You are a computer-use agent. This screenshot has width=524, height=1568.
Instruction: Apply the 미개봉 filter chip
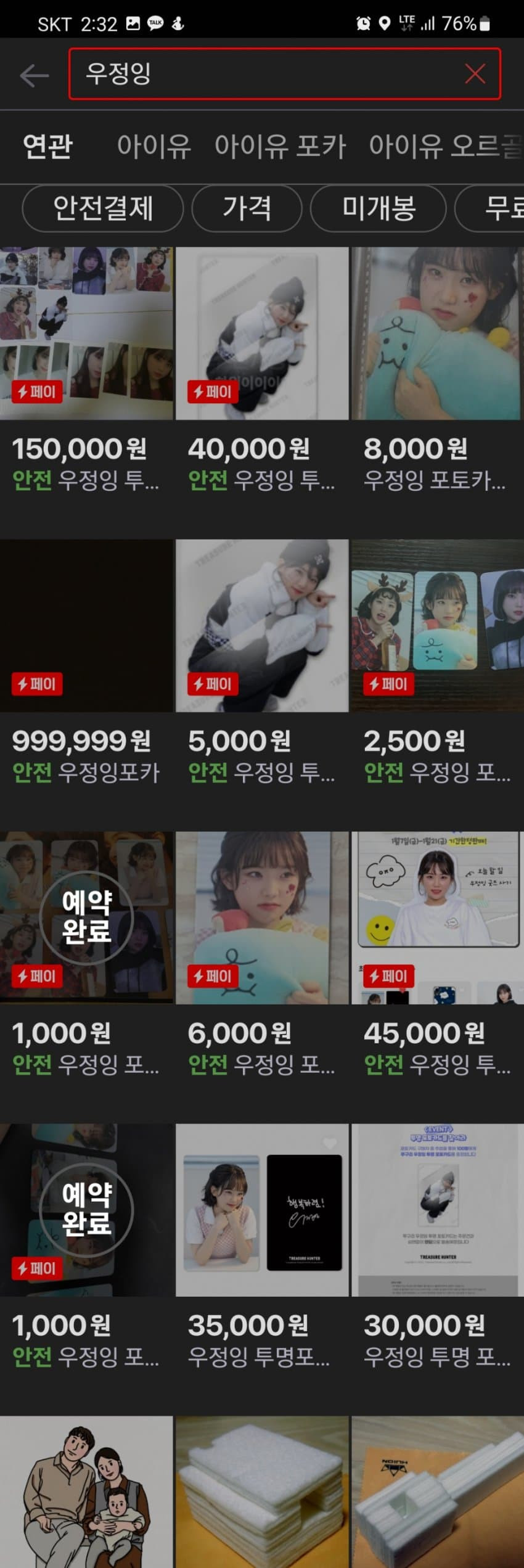pyautogui.click(x=378, y=208)
